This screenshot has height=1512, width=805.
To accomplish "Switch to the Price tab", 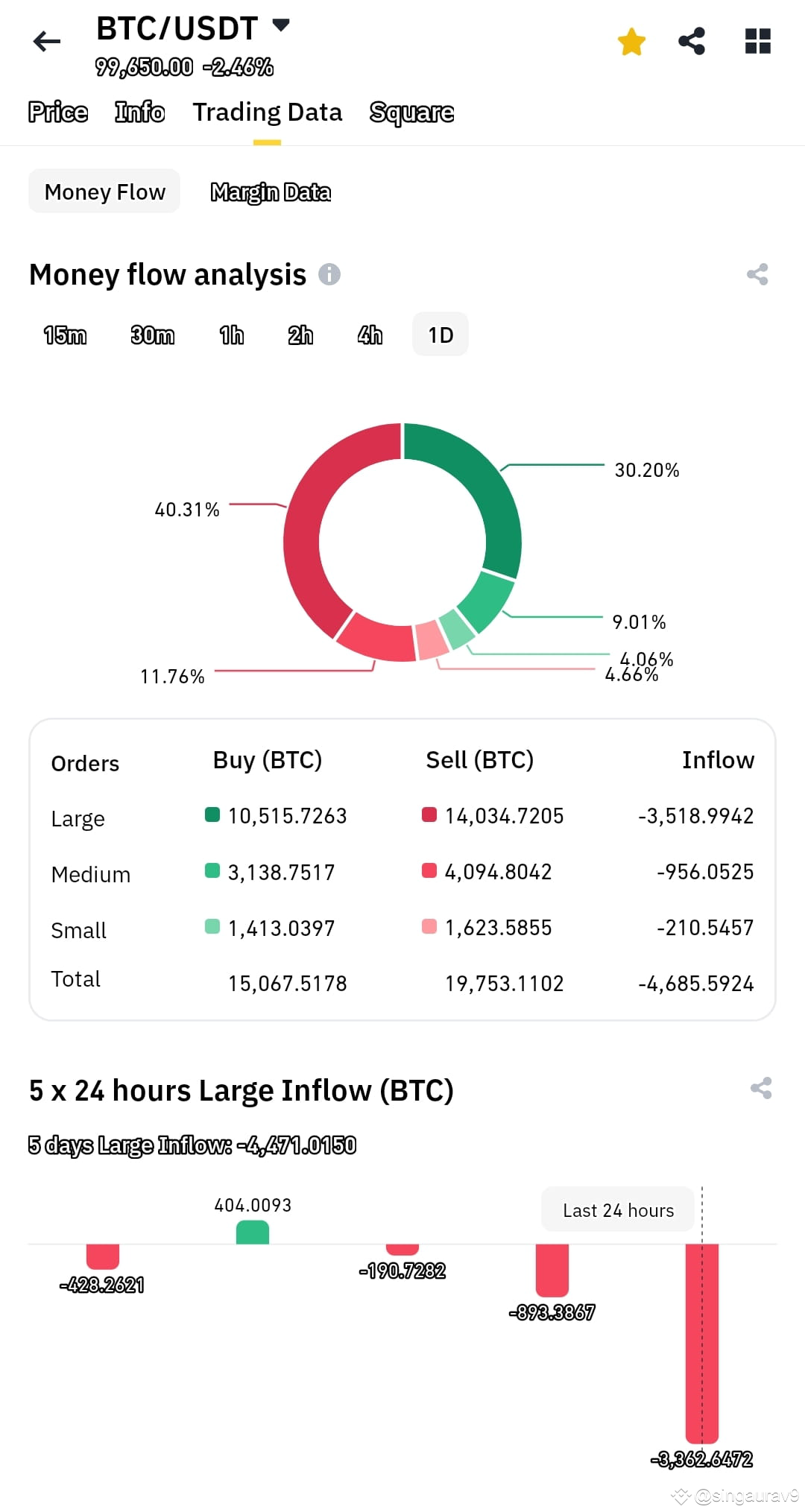I will pyautogui.click(x=57, y=112).
